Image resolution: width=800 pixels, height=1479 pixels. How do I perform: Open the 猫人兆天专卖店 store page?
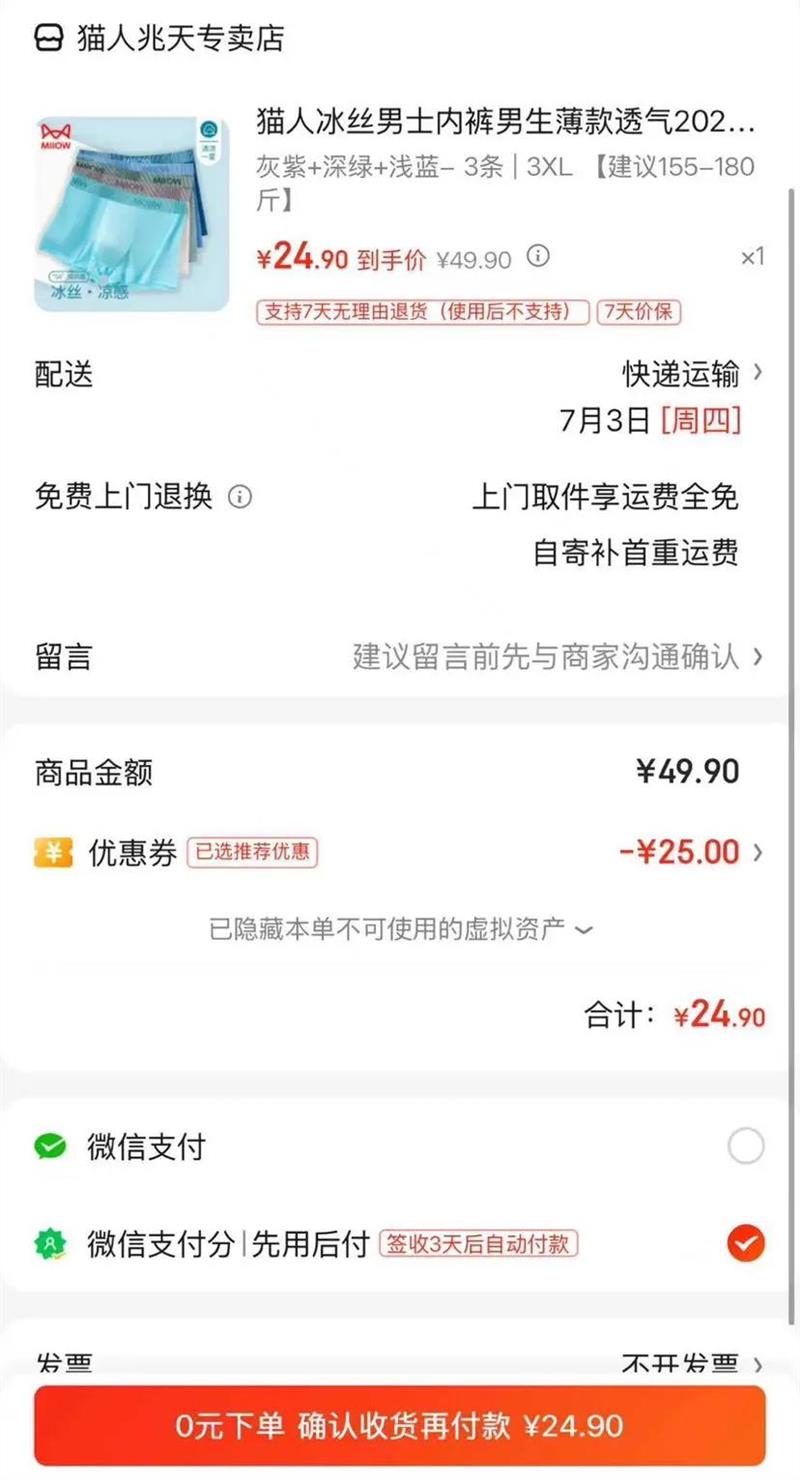click(160, 38)
